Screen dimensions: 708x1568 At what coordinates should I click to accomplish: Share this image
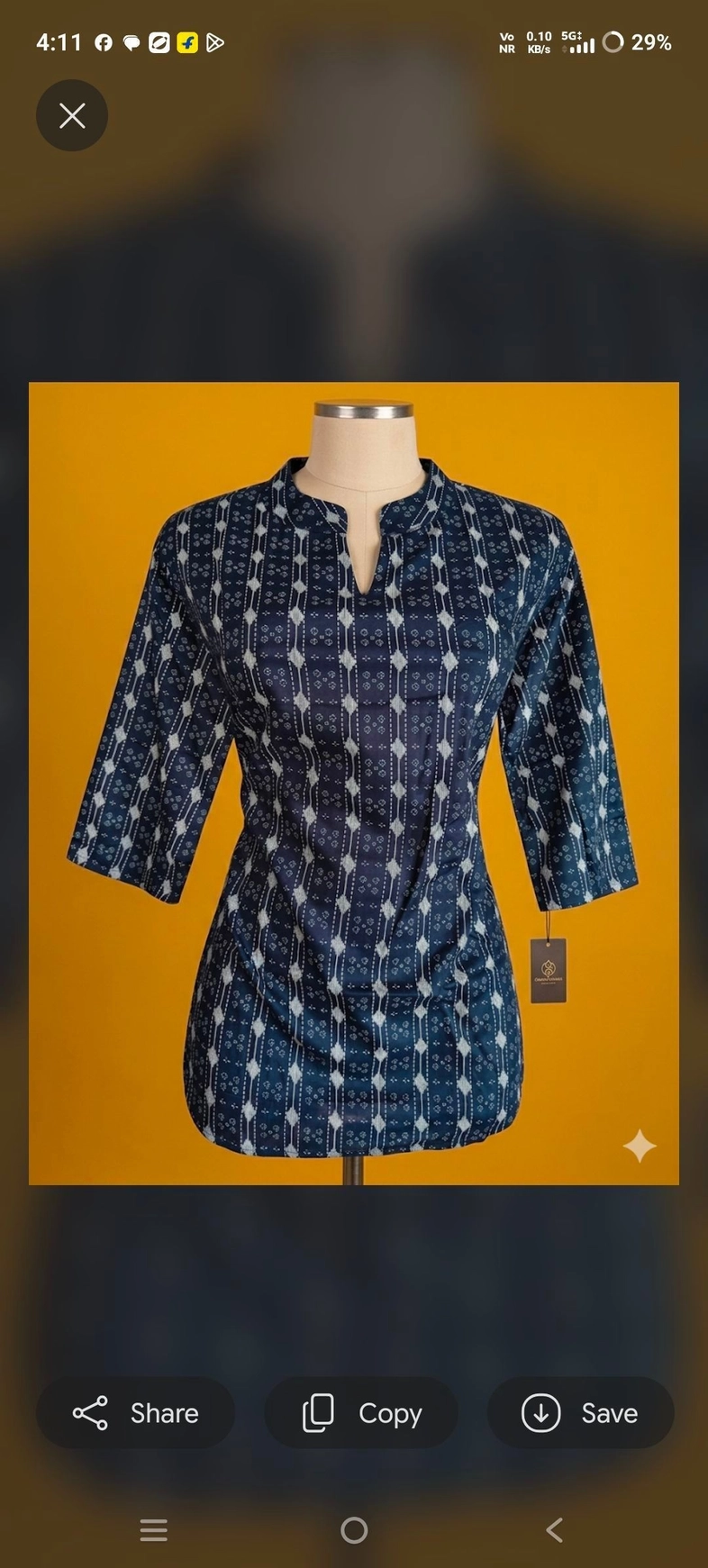pyautogui.click(x=136, y=1413)
